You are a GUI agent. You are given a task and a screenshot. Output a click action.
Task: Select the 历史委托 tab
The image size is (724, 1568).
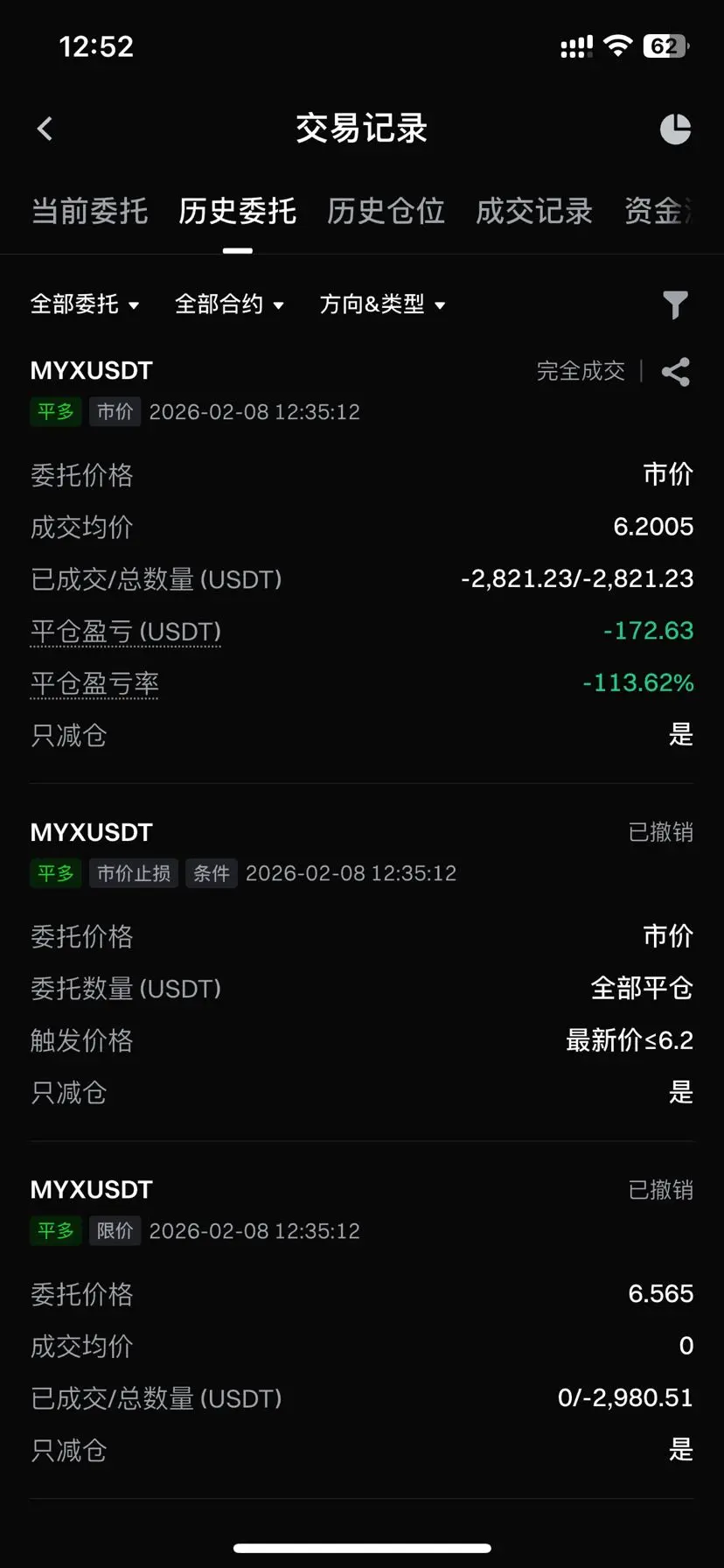(x=237, y=211)
